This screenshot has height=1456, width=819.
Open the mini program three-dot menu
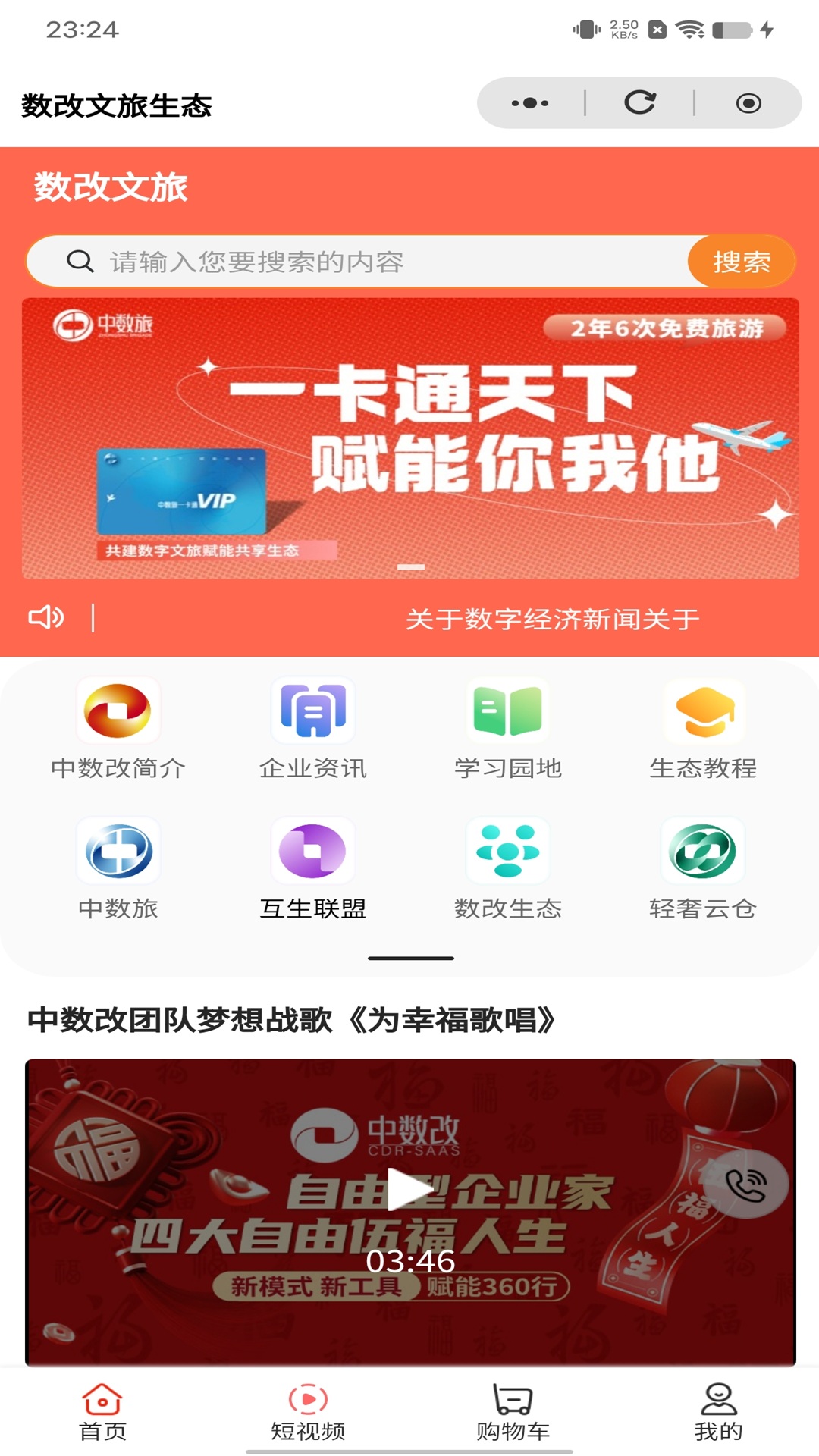click(x=530, y=103)
